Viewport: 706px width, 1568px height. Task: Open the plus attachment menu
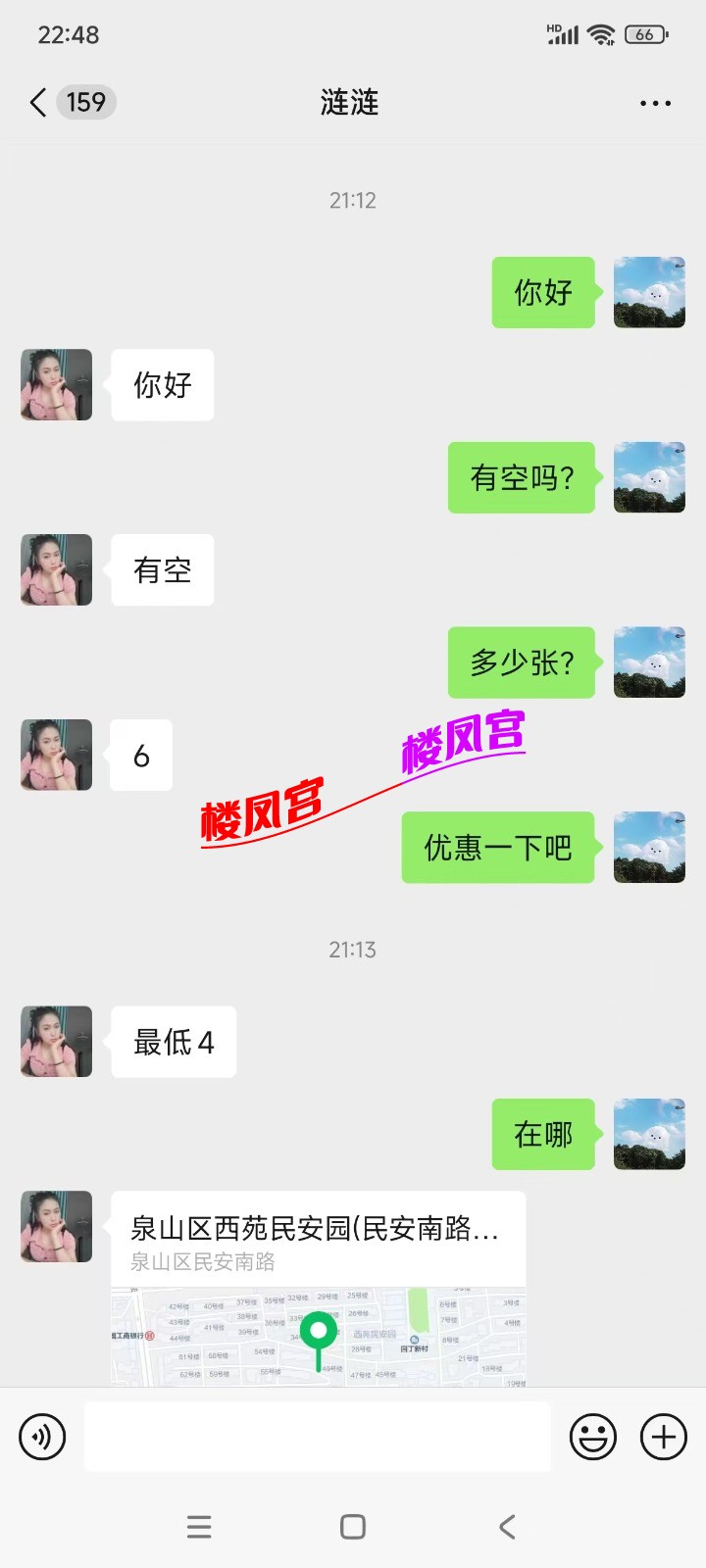664,1437
